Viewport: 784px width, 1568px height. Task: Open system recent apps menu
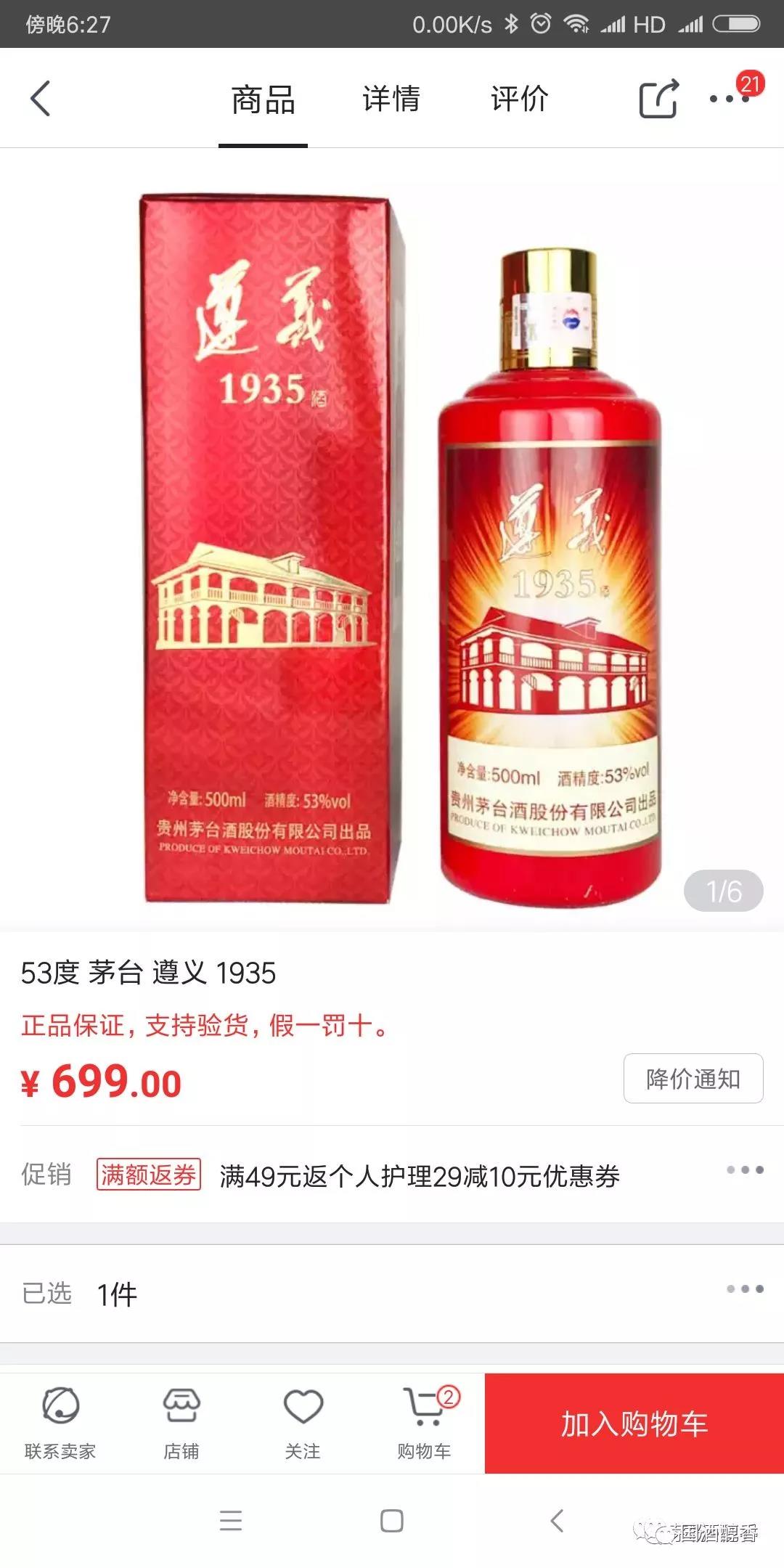(231, 1521)
